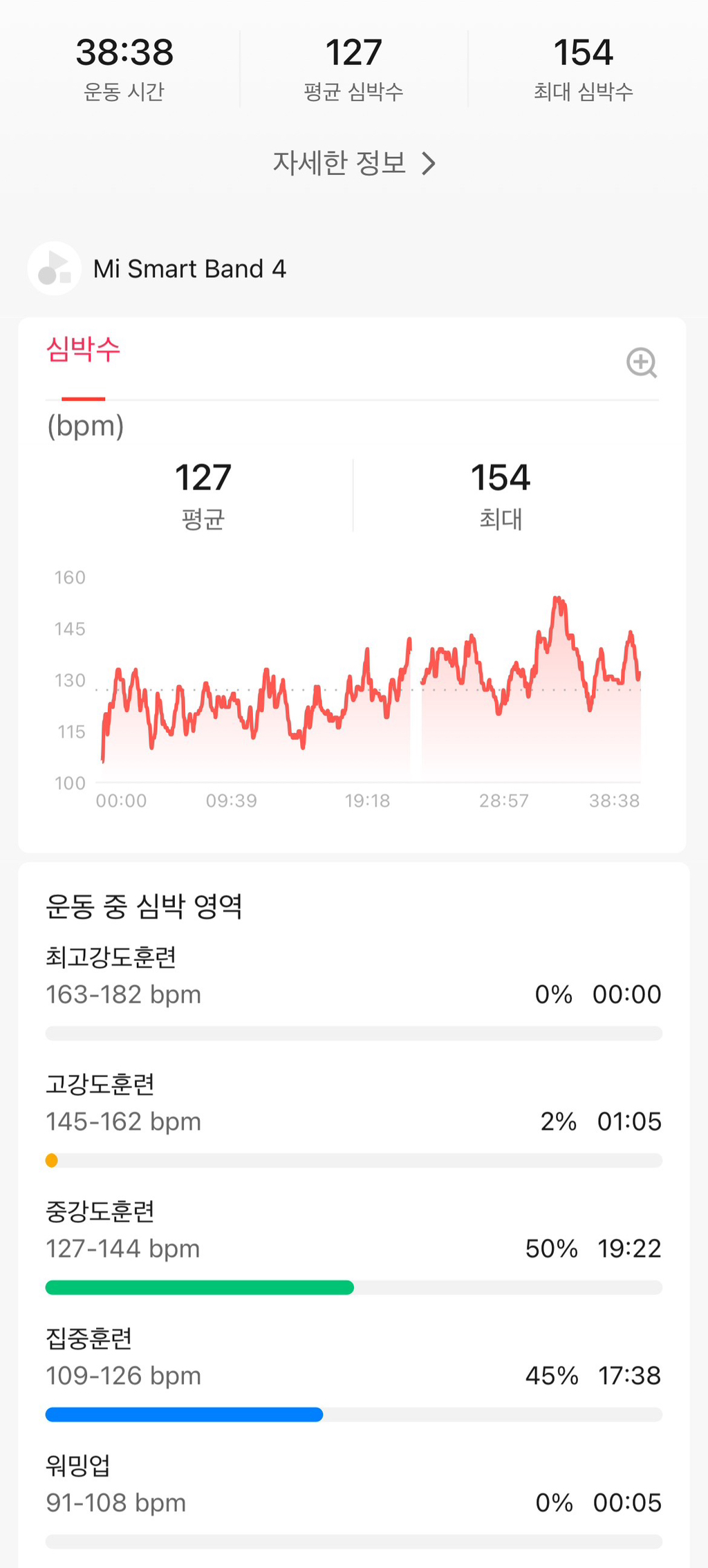Click the 평균 심박수 stat label

click(354, 91)
